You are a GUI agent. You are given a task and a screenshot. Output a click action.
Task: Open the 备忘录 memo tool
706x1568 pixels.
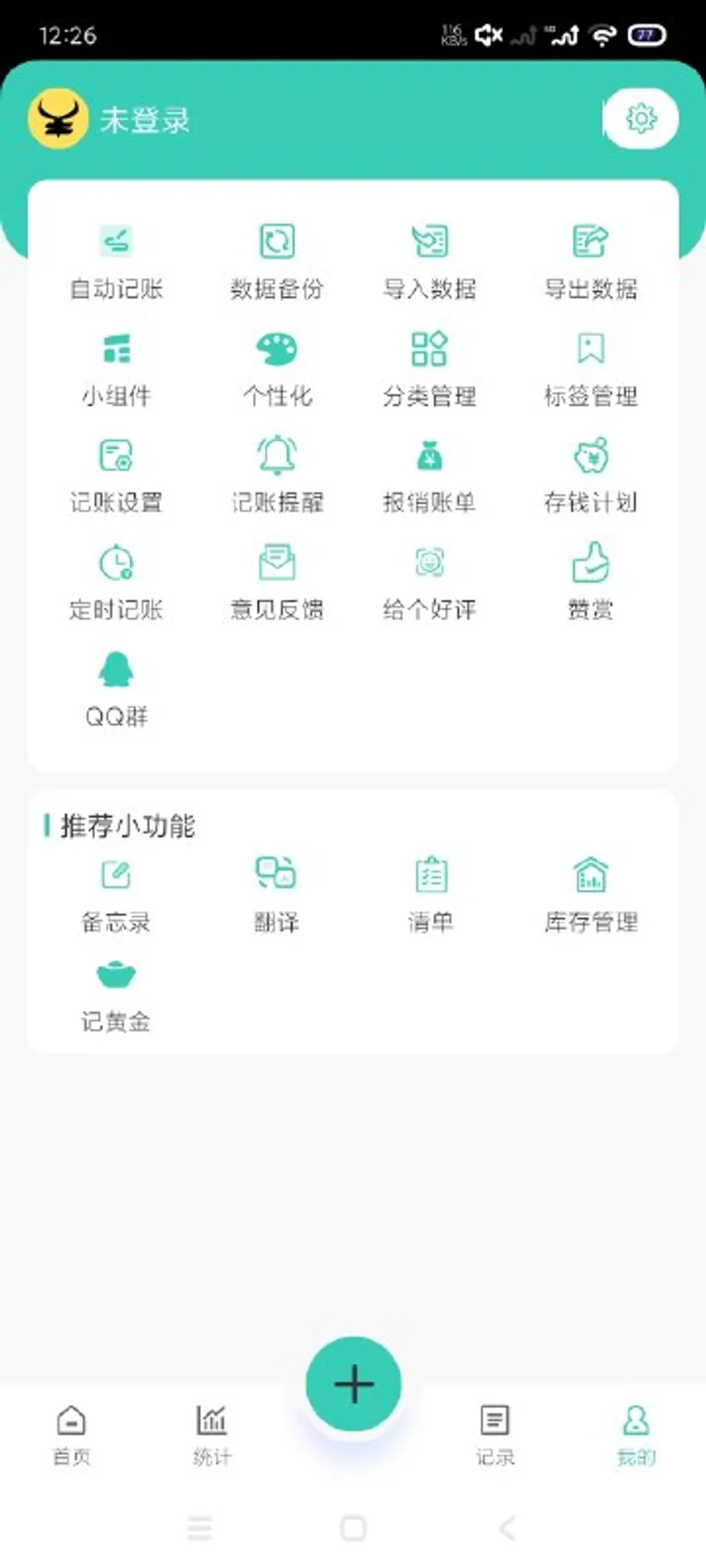116,893
